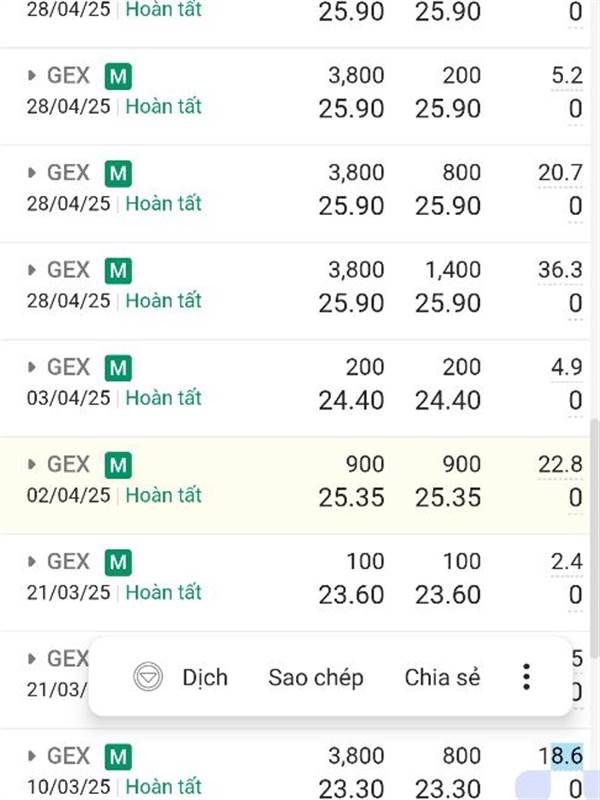Expand the GEX order dated 03/04/25
This screenshot has height=800, width=600.
pyautogui.click(x=32, y=367)
